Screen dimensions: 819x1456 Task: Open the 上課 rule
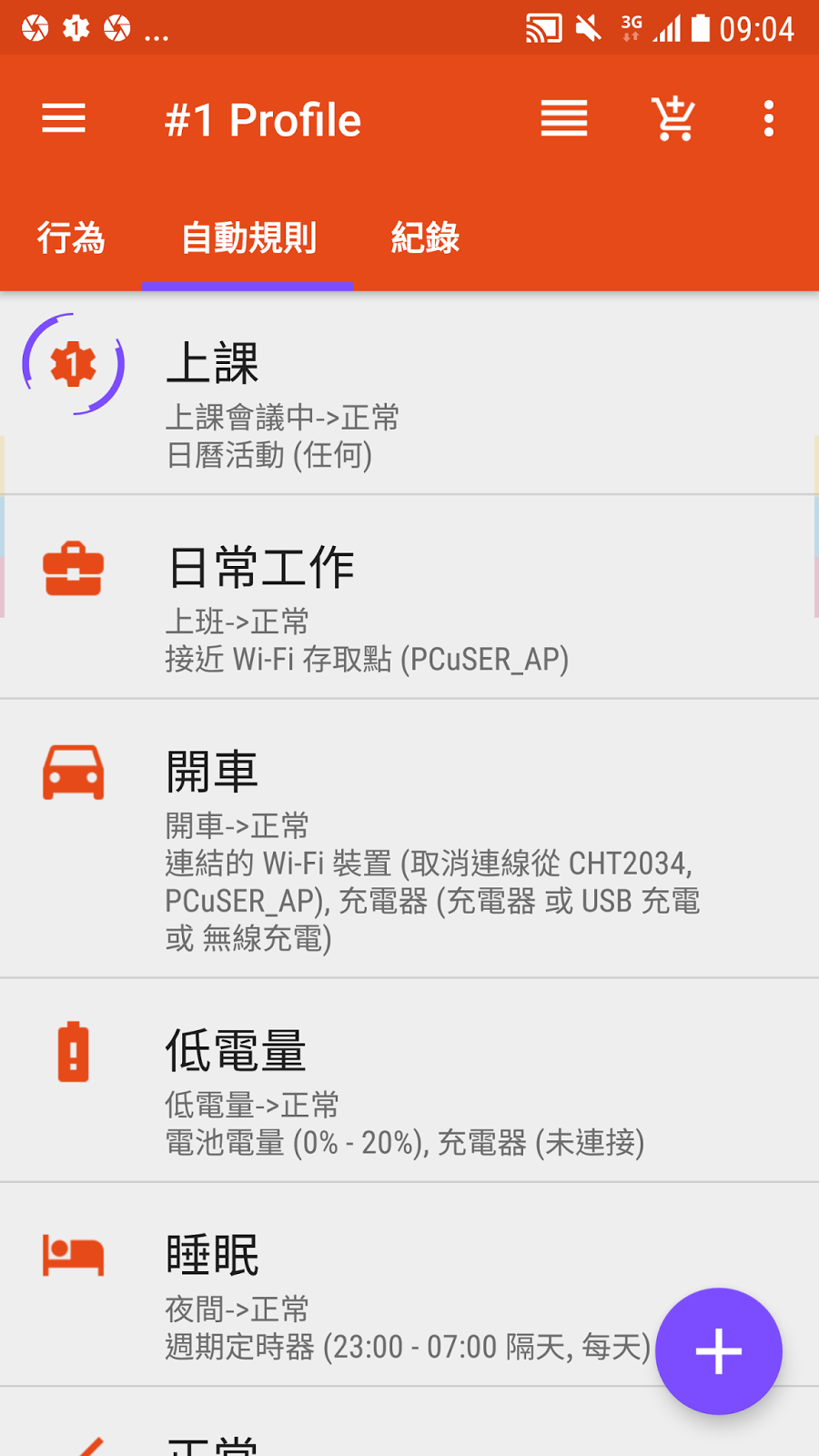tap(409, 394)
